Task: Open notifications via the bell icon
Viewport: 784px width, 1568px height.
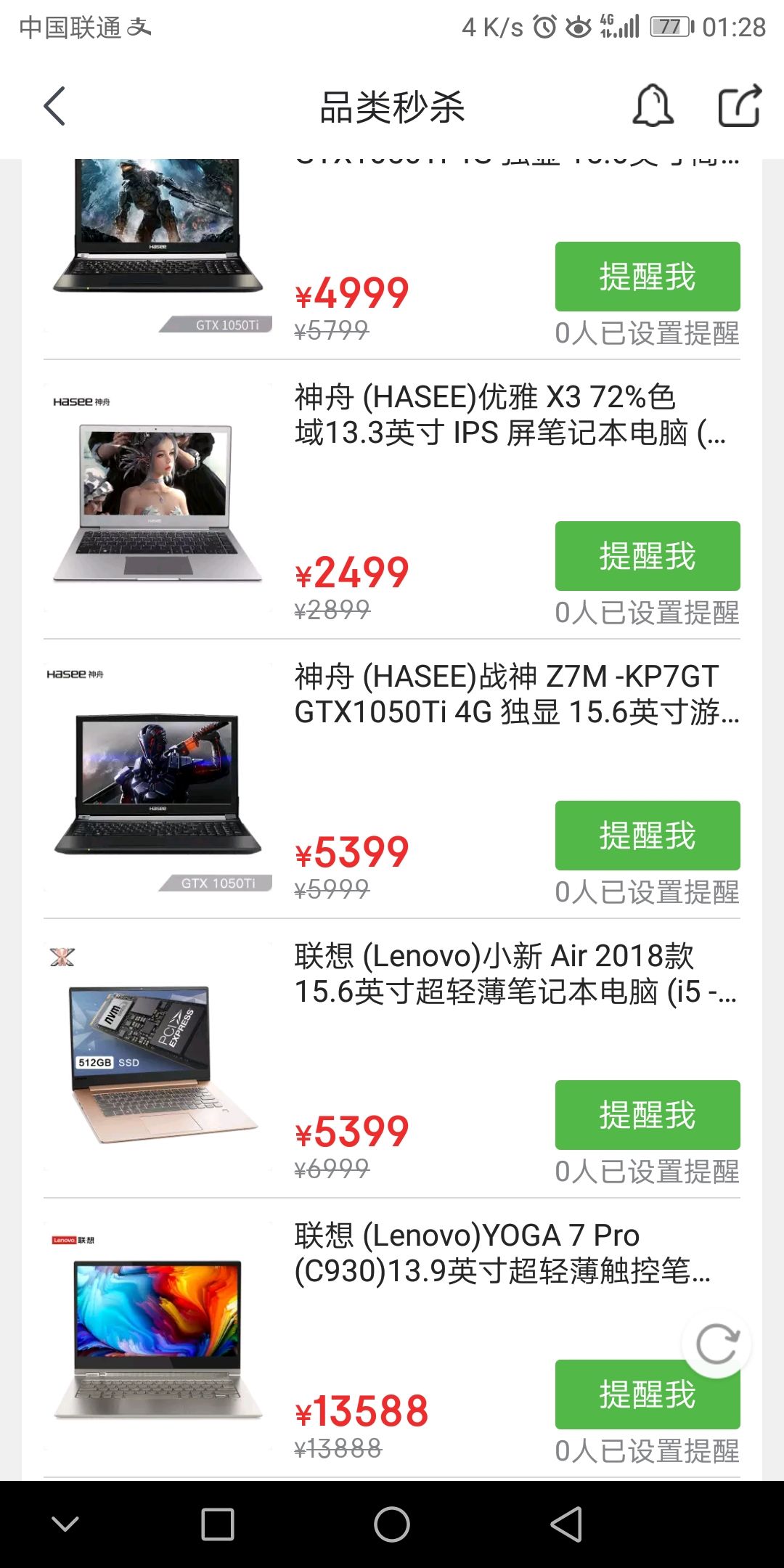Action: [x=652, y=106]
